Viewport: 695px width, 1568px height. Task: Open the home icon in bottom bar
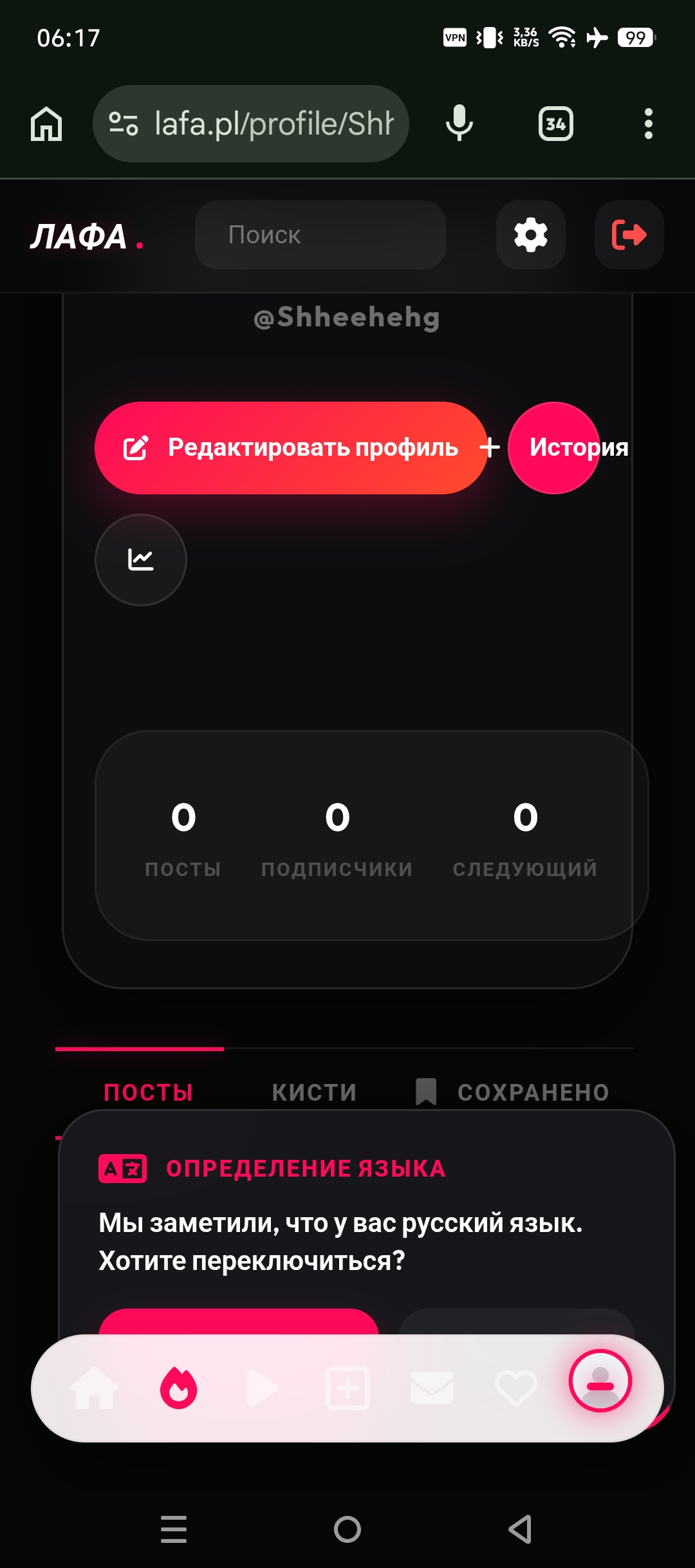(x=95, y=1388)
